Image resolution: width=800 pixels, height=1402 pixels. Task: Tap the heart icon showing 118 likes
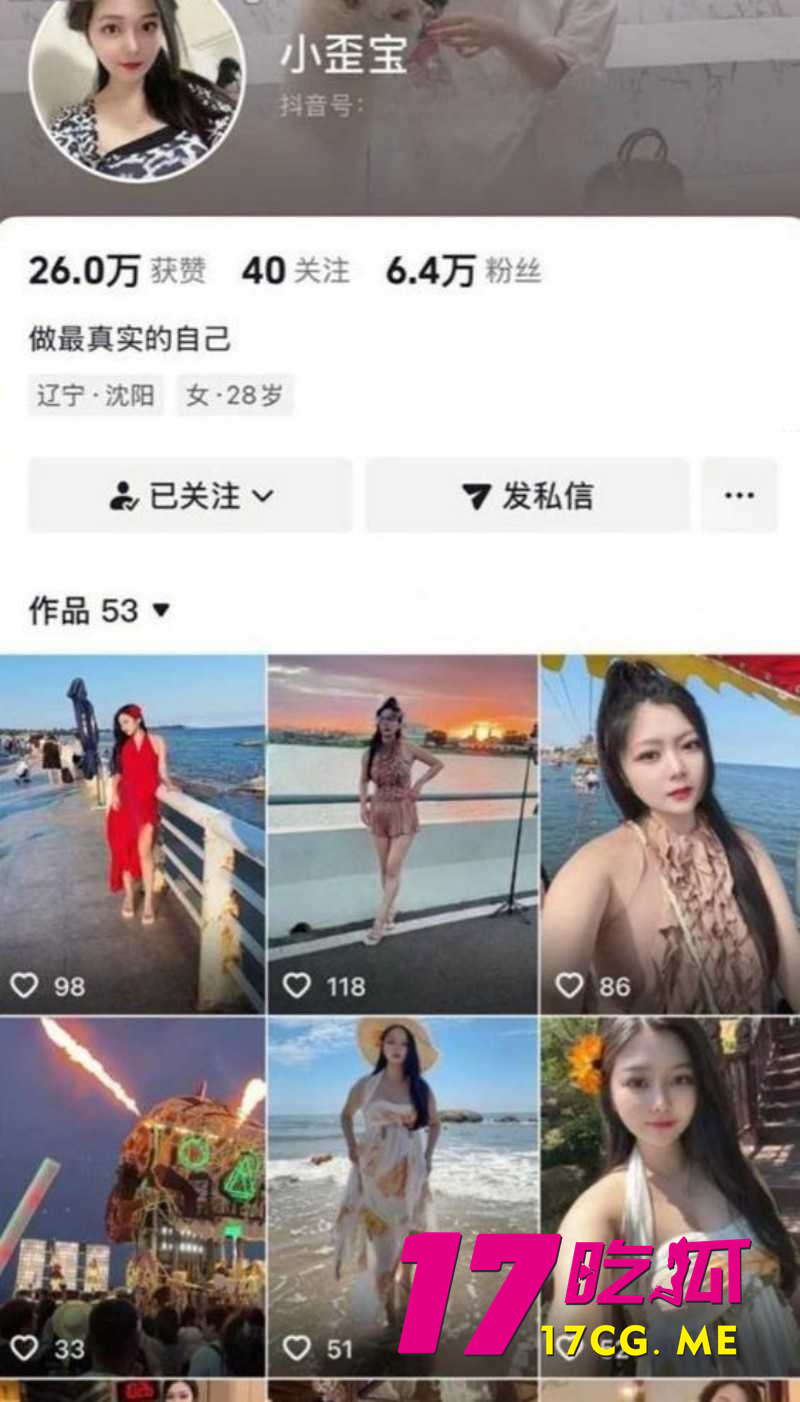coord(297,985)
